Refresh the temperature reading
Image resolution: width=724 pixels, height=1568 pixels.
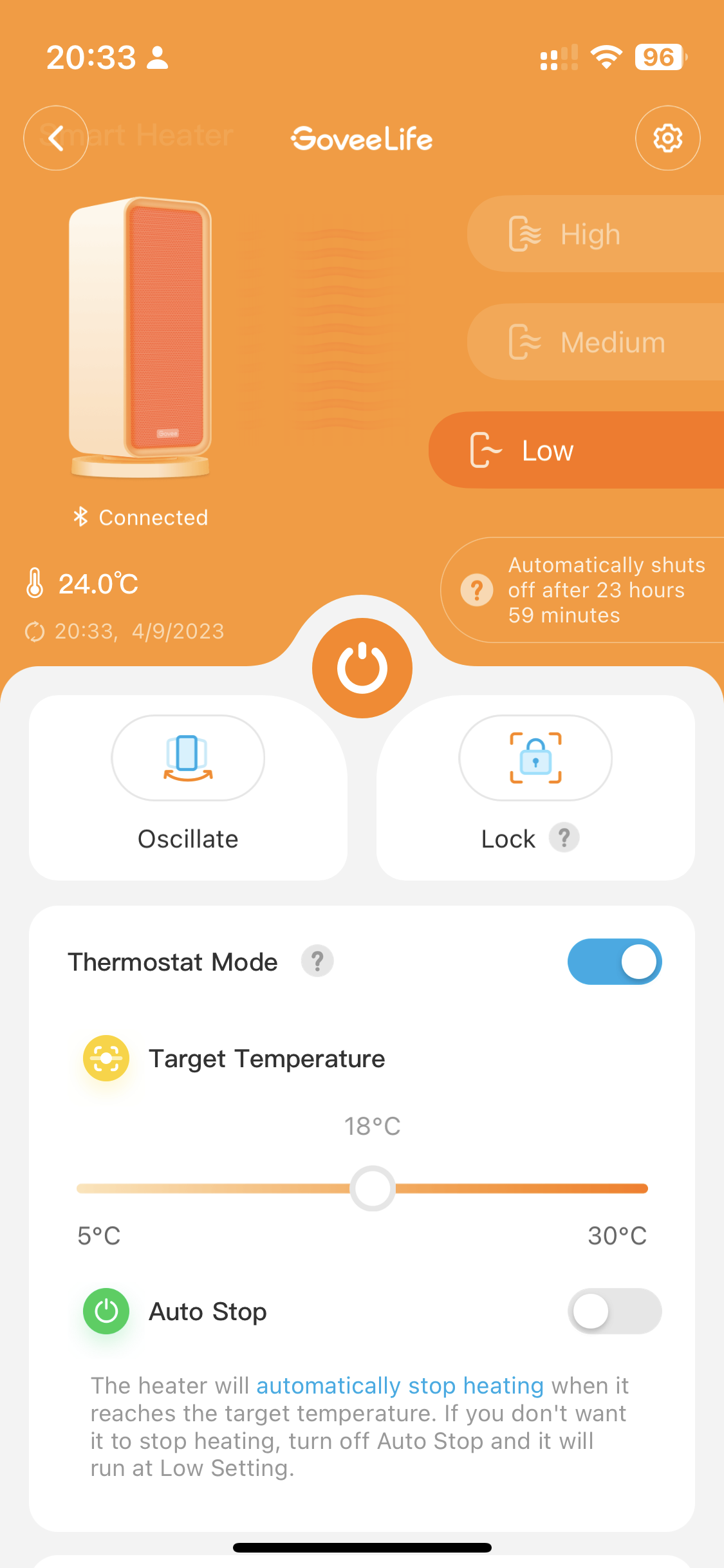pyautogui.click(x=35, y=631)
